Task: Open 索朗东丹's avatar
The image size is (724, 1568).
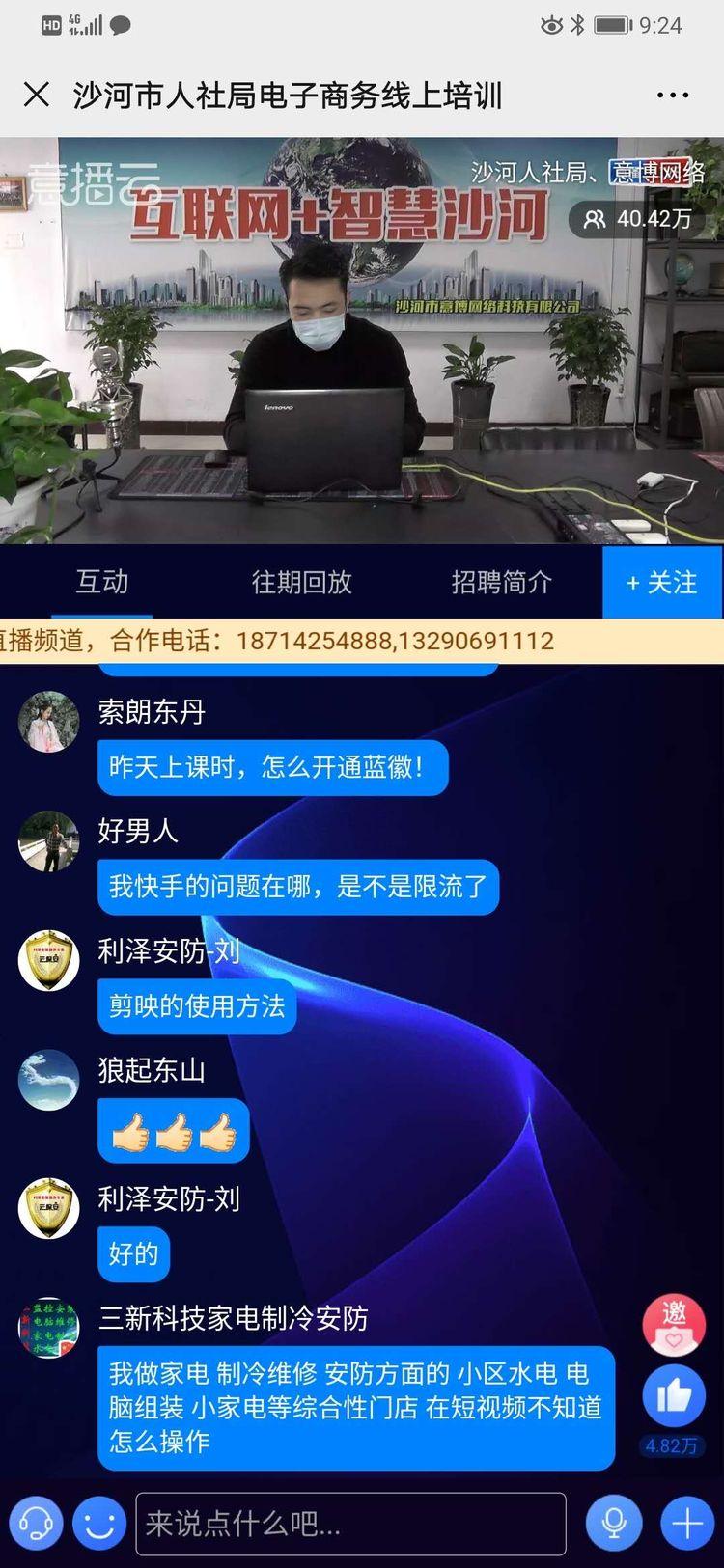Action: (48, 722)
